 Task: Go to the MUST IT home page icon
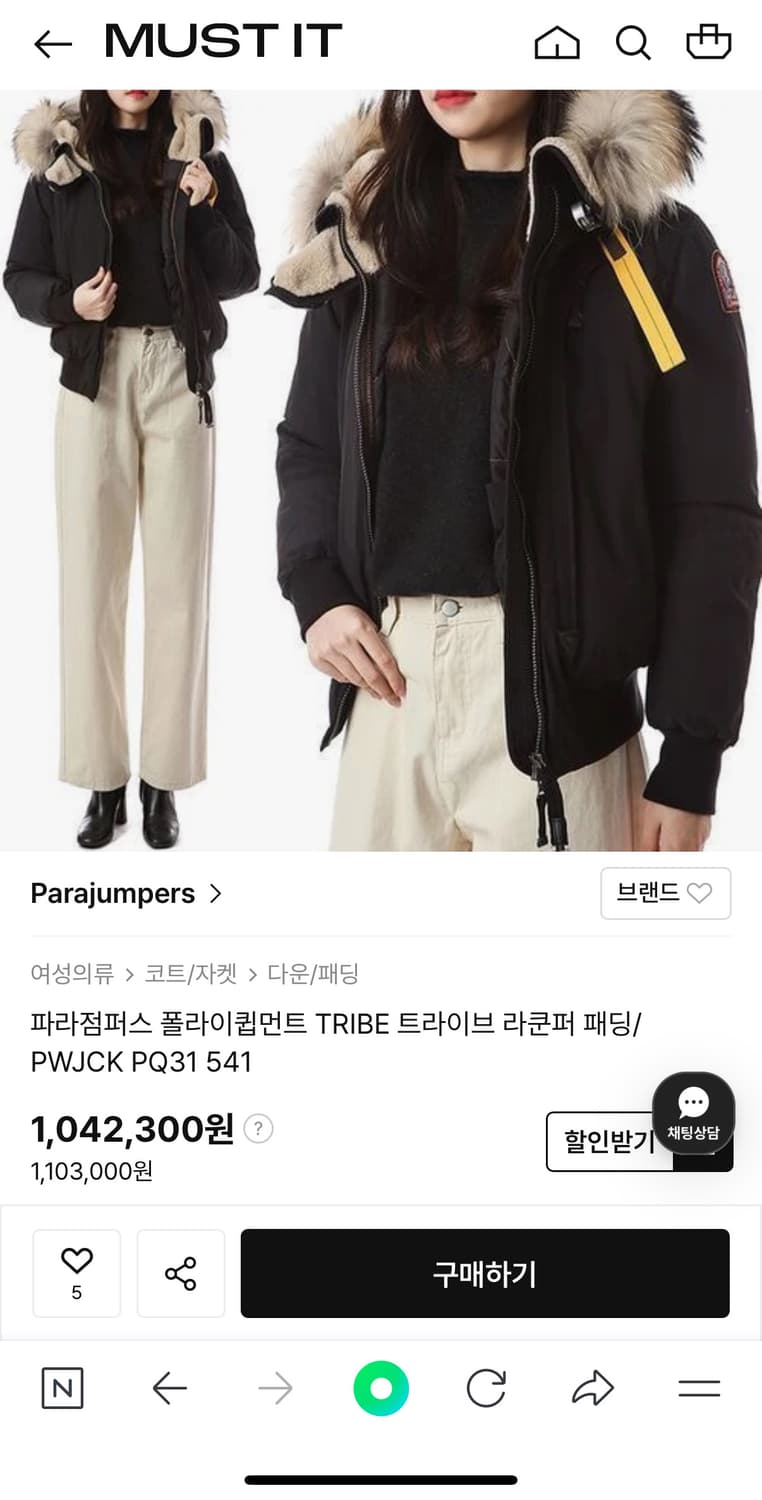(x=557, y=43)
